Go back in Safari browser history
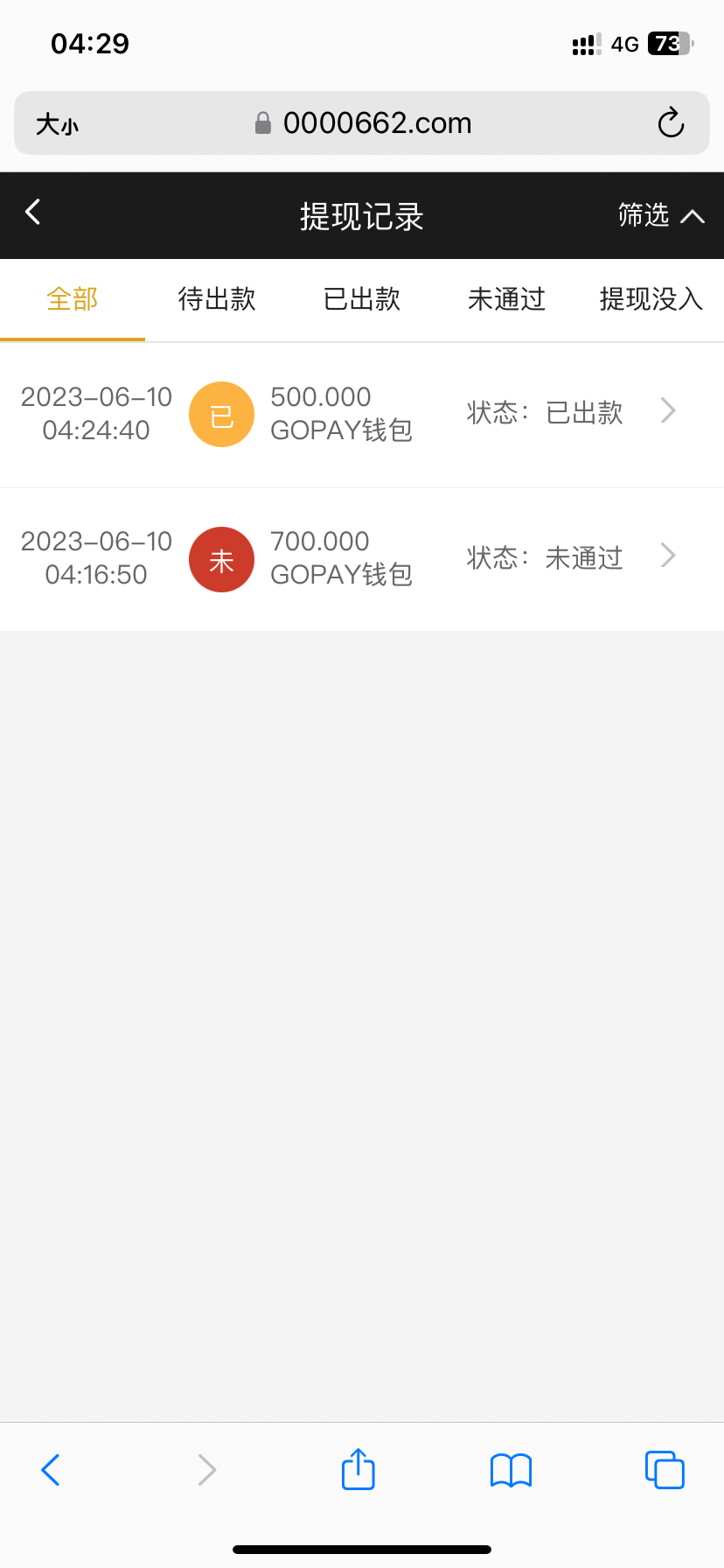The width and height of the screenshot is (724, 1568). (x=51, y=1470)
